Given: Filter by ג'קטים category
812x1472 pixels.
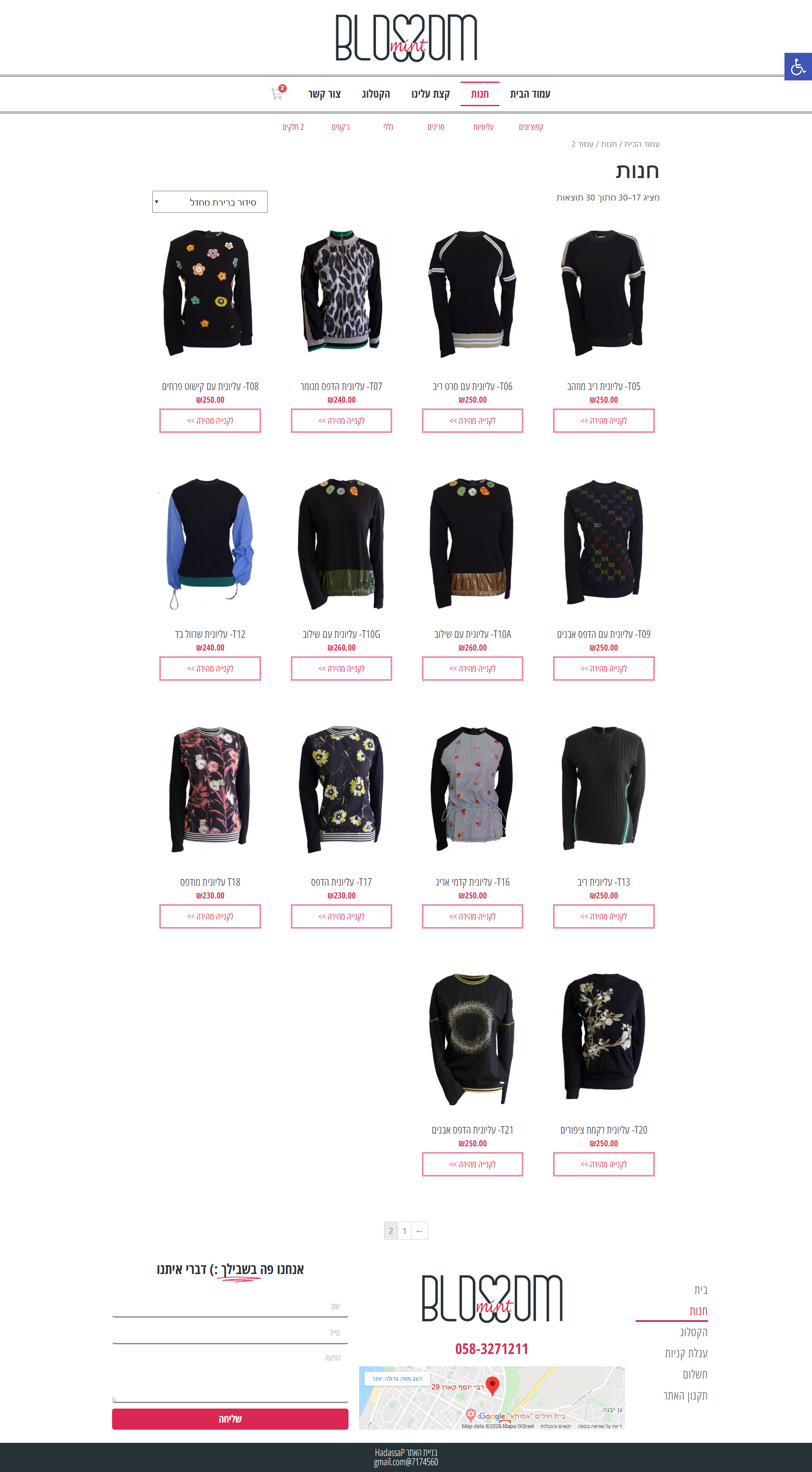Looking at the screenshot, I should 340,127.
